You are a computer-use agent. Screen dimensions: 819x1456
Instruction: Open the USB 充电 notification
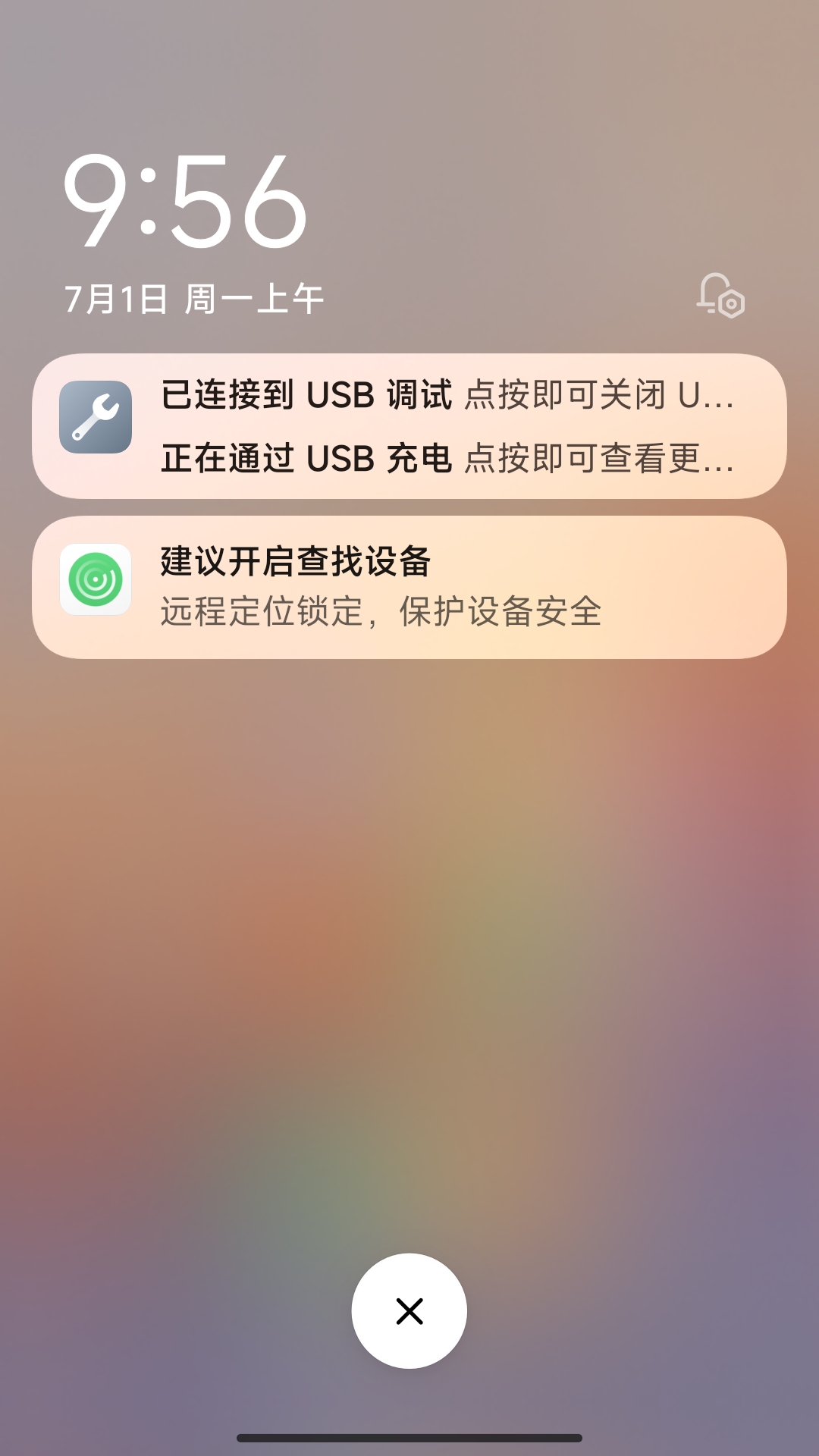tap(447, 458)
